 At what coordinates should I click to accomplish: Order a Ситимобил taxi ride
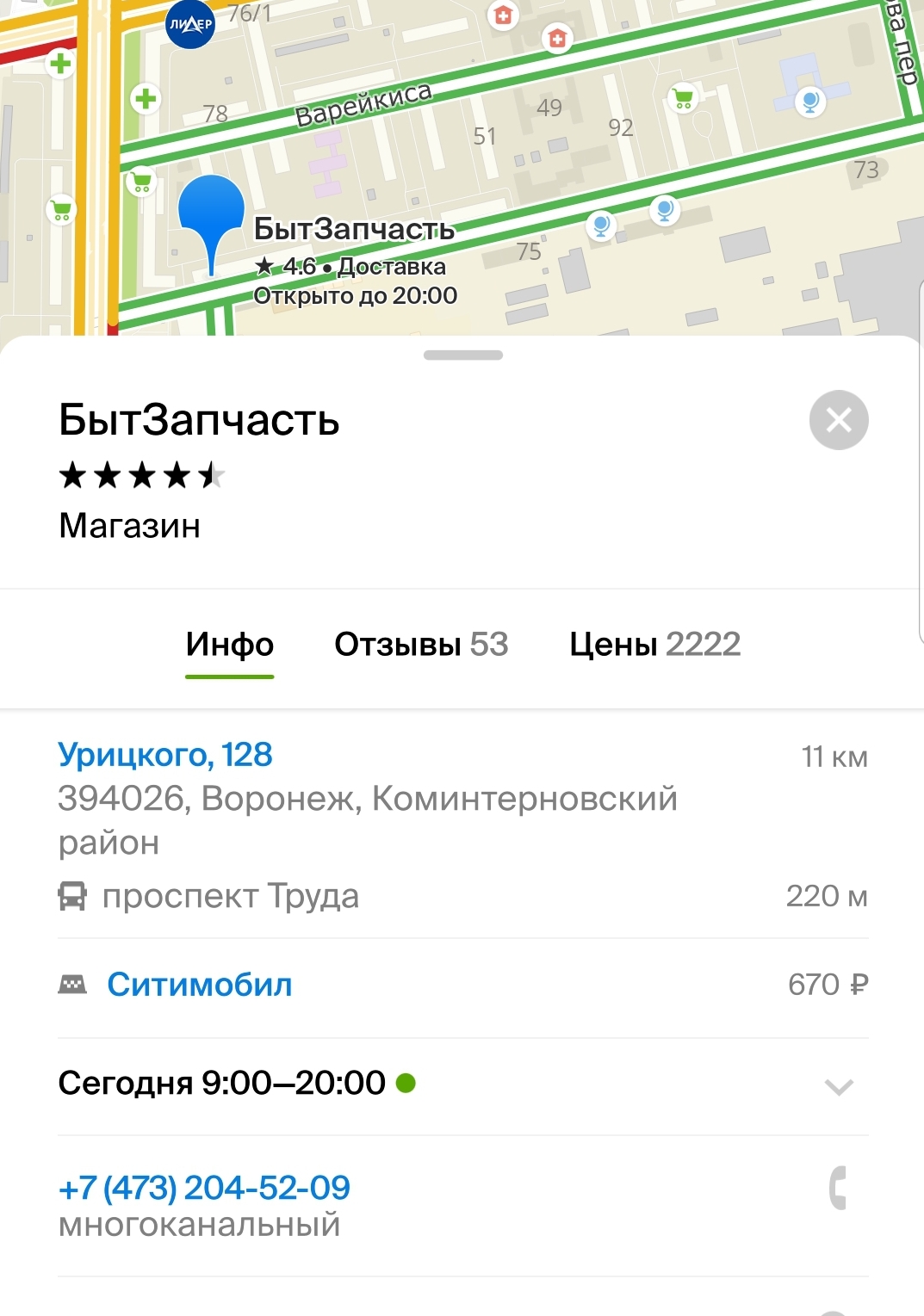200,985
